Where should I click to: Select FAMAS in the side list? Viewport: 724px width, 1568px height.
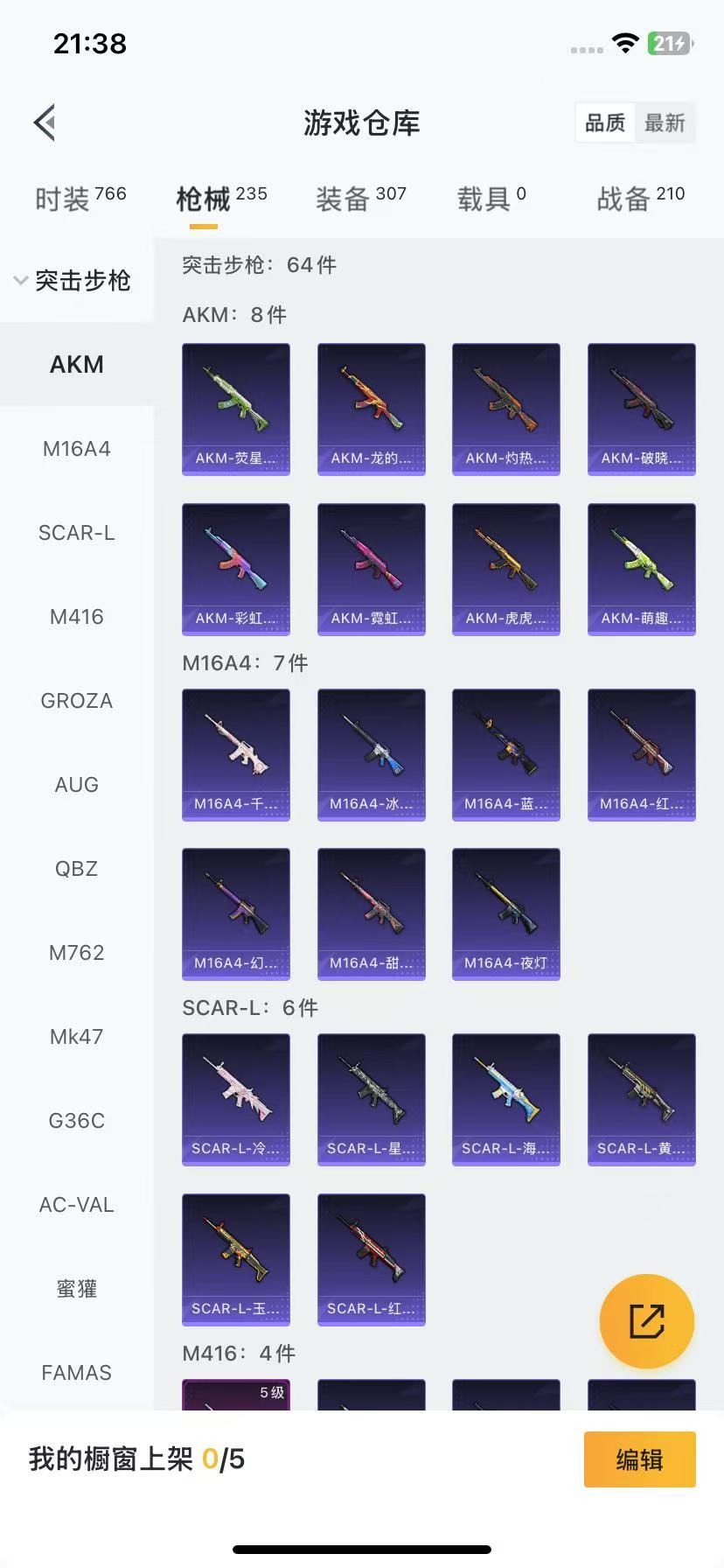point(77,1373)
